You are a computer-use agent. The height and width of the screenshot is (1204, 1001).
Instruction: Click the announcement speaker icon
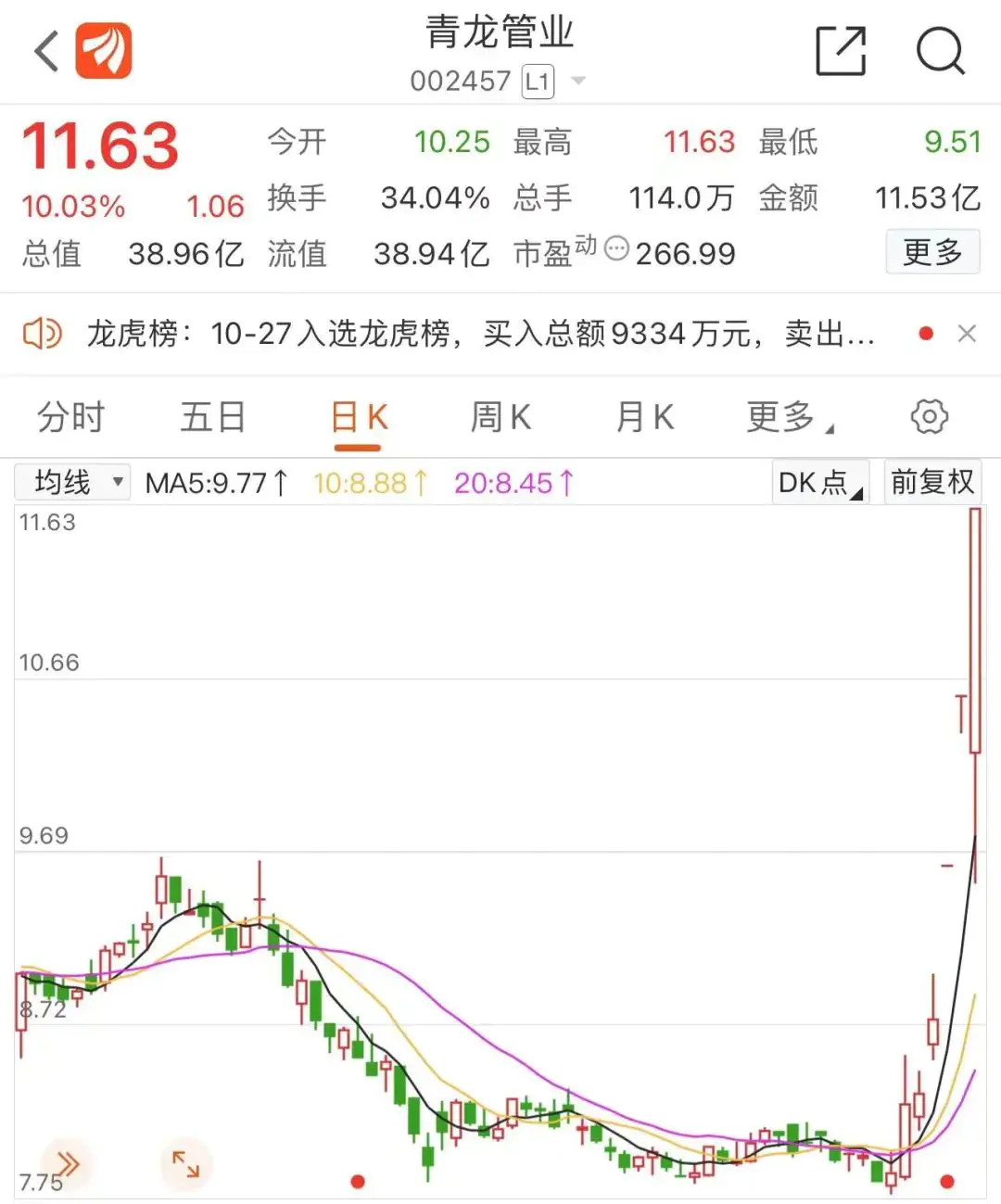point(42,333)
